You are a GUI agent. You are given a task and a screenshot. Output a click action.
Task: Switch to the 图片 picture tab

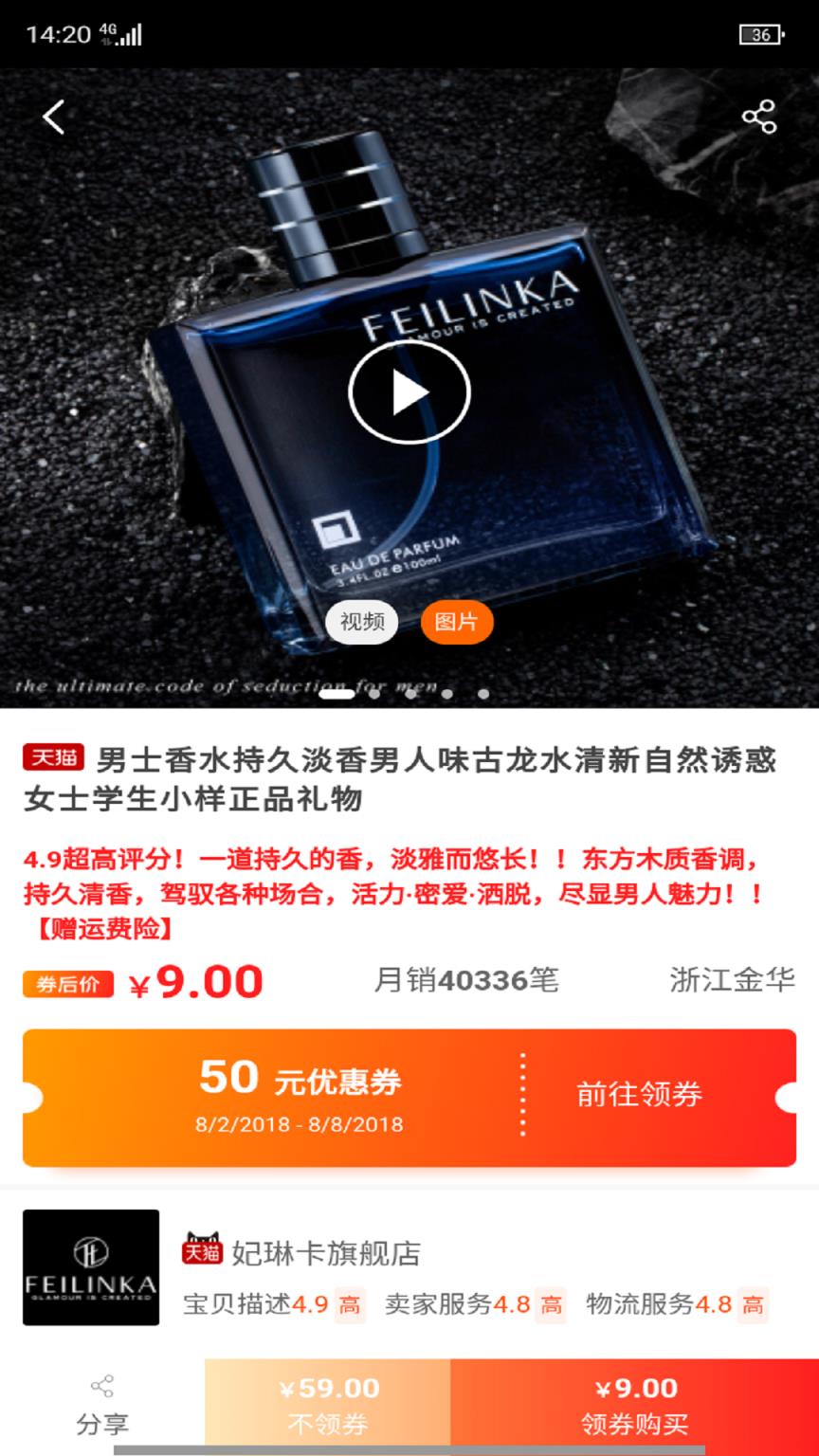pyautogui.click(x=456, y=623)
